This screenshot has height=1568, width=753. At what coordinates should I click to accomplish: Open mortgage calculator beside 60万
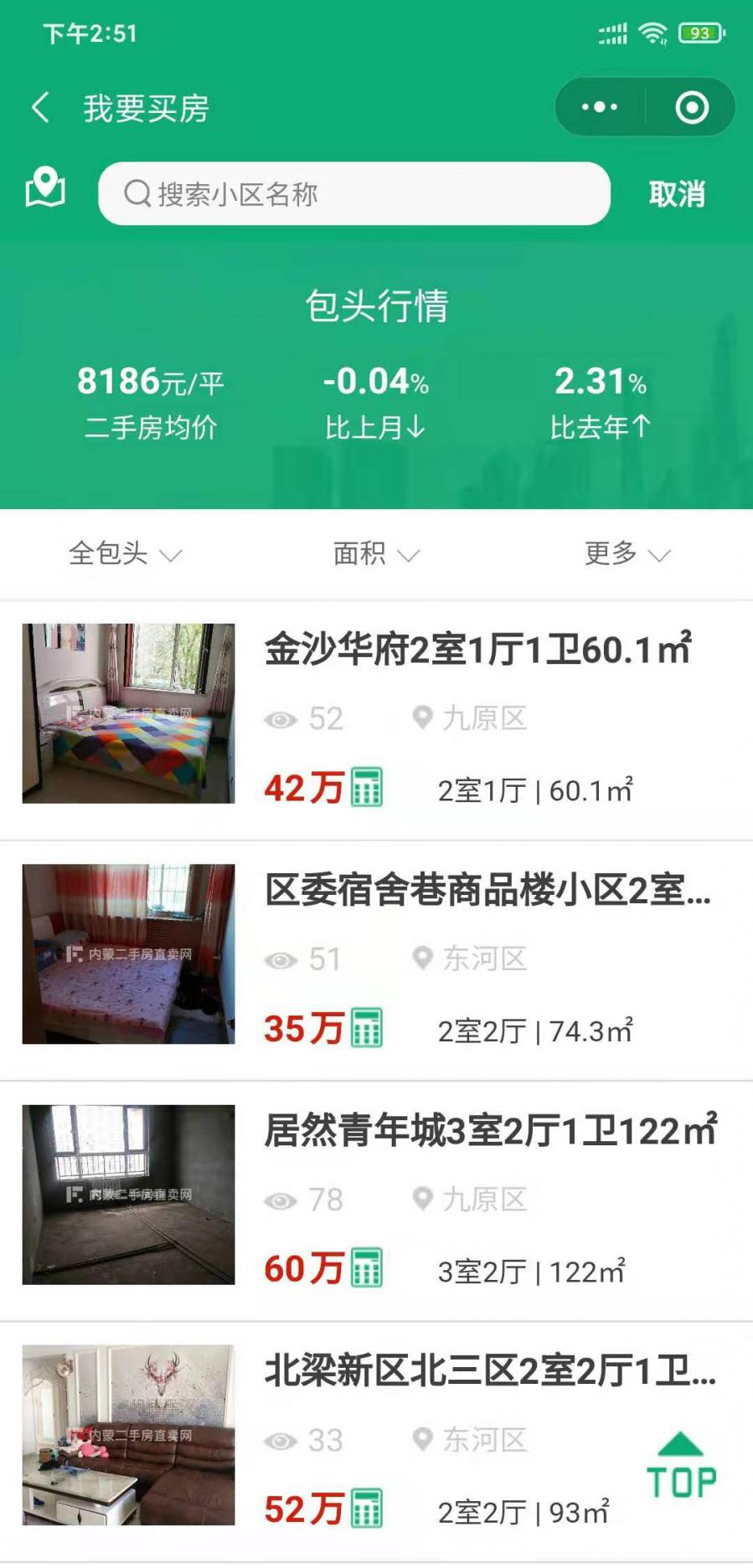coord(367,1268)
